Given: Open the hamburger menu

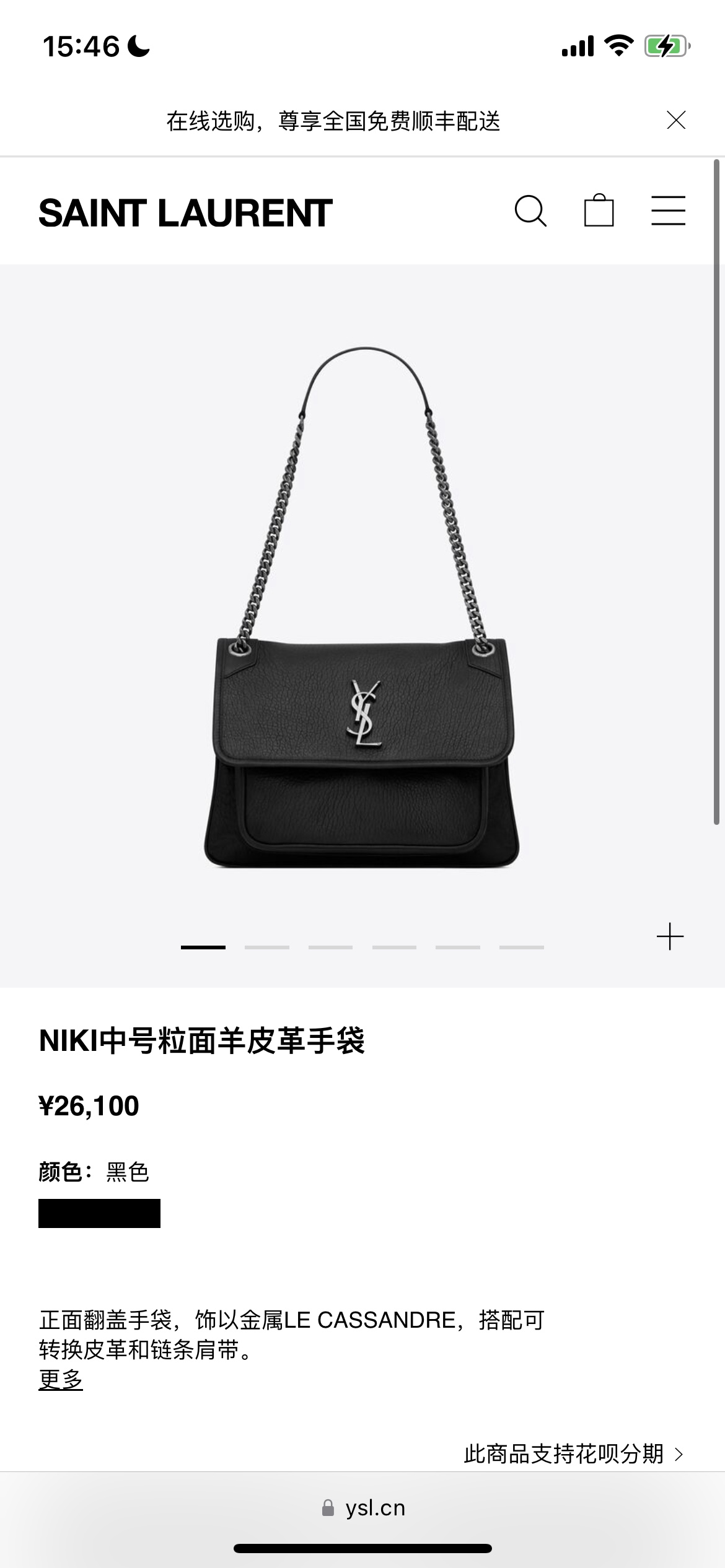Looking at the screenshot, I should tap(668, 211).
